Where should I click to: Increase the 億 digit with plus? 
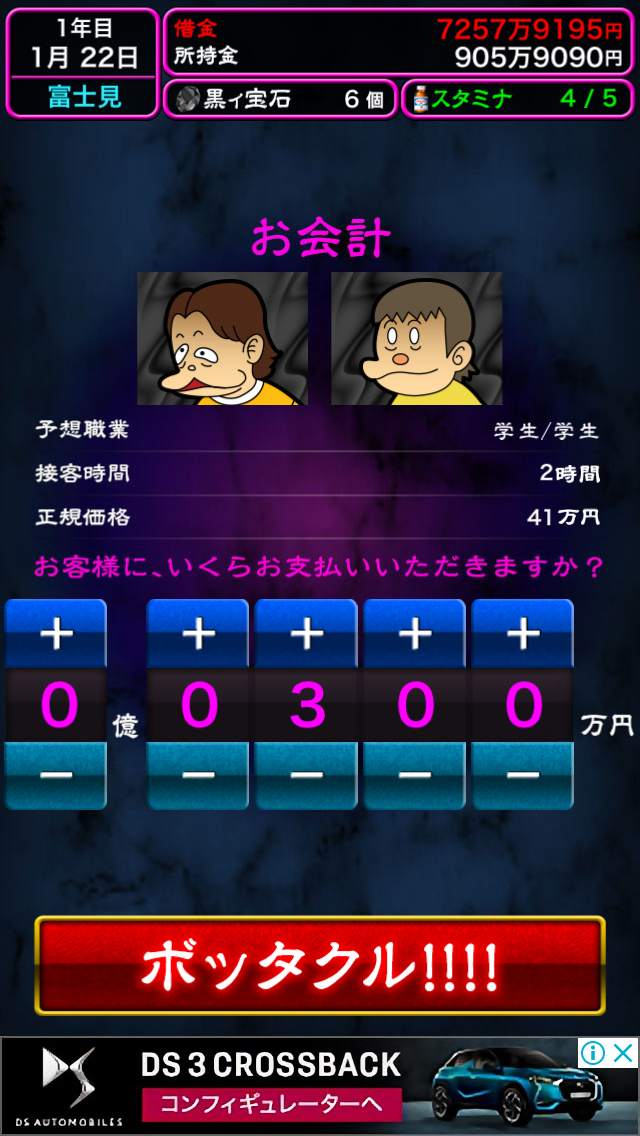click(x=56, y=633)
